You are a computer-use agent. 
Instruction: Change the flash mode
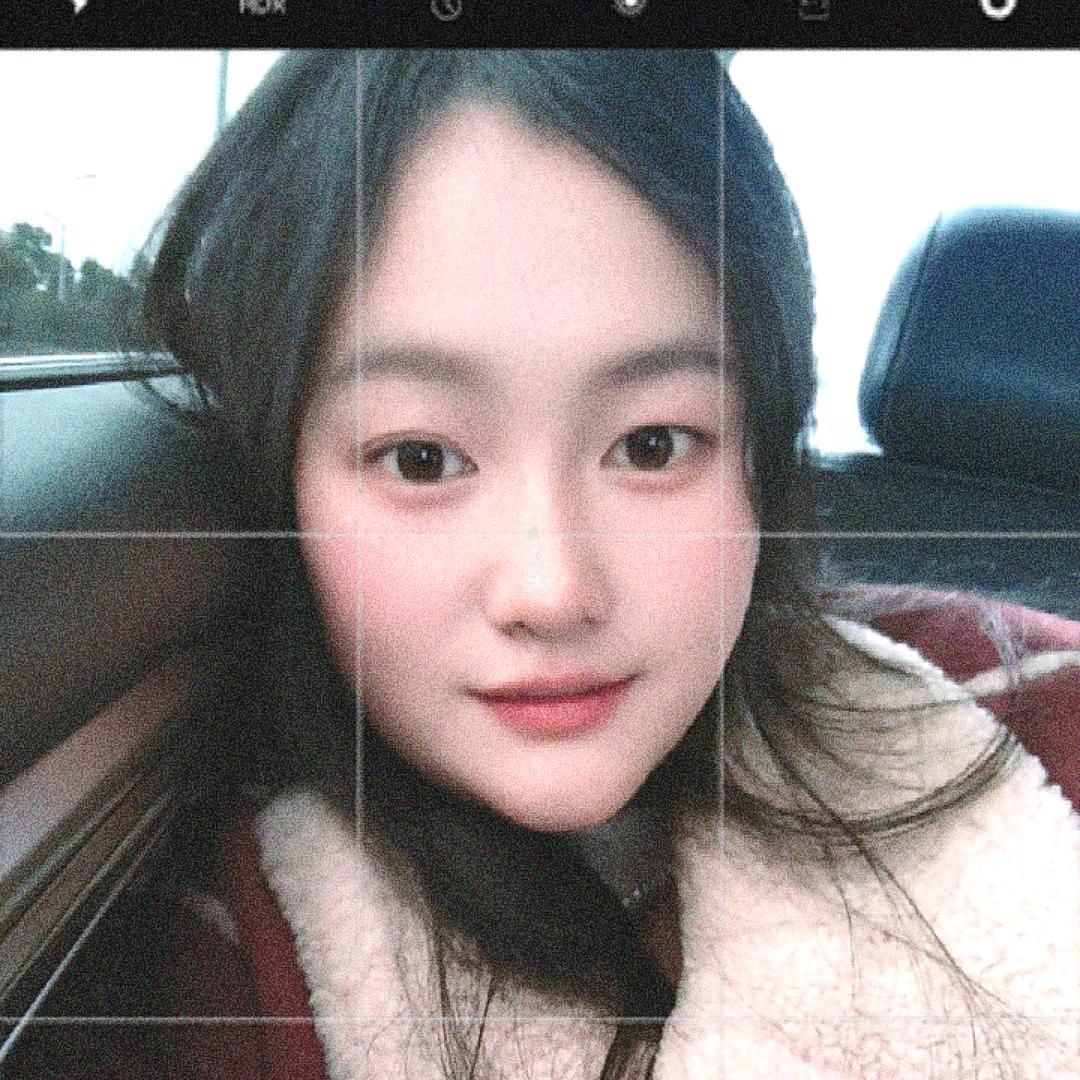point(78,6)
